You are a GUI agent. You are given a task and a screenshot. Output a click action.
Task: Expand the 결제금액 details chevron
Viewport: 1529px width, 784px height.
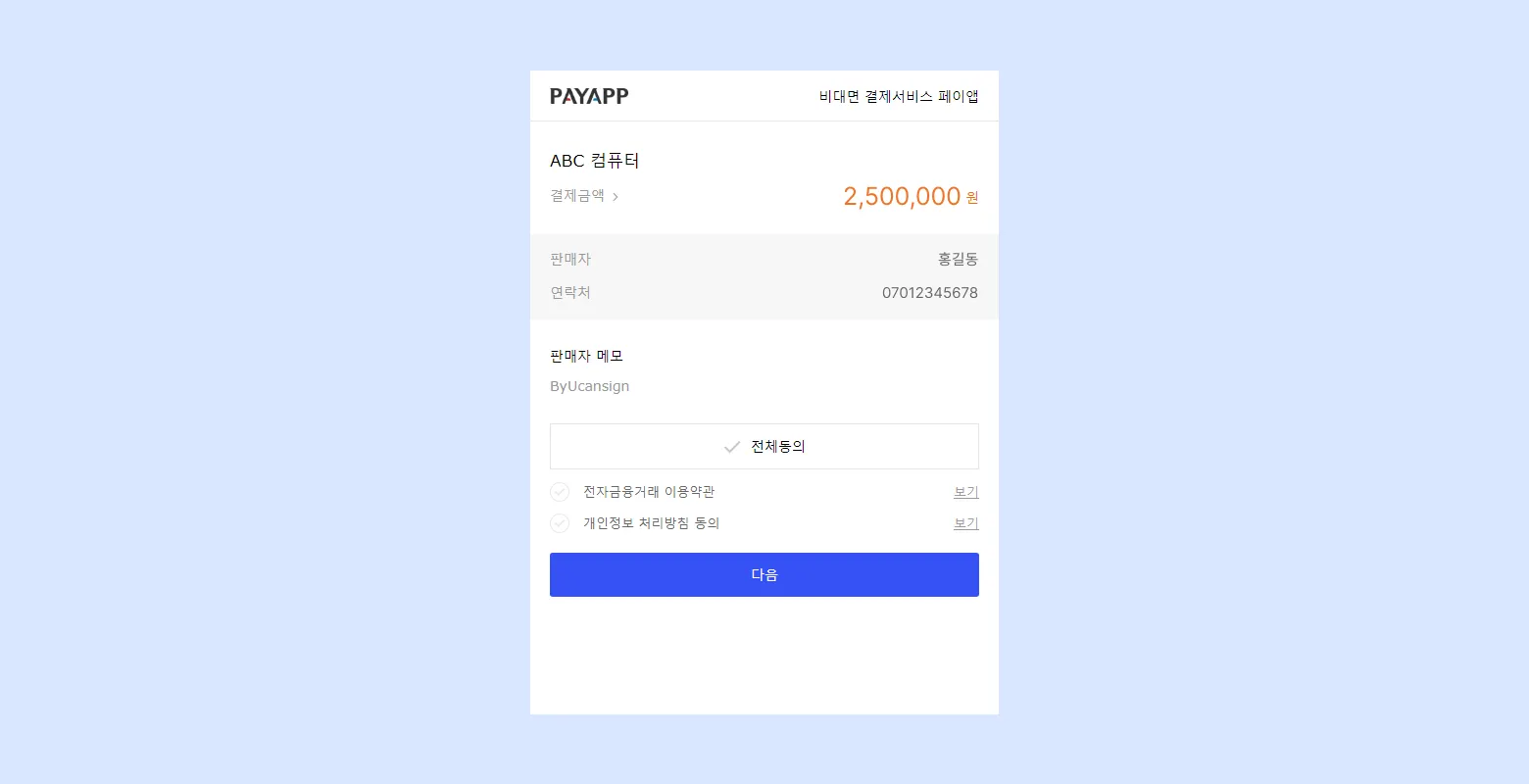615,197
